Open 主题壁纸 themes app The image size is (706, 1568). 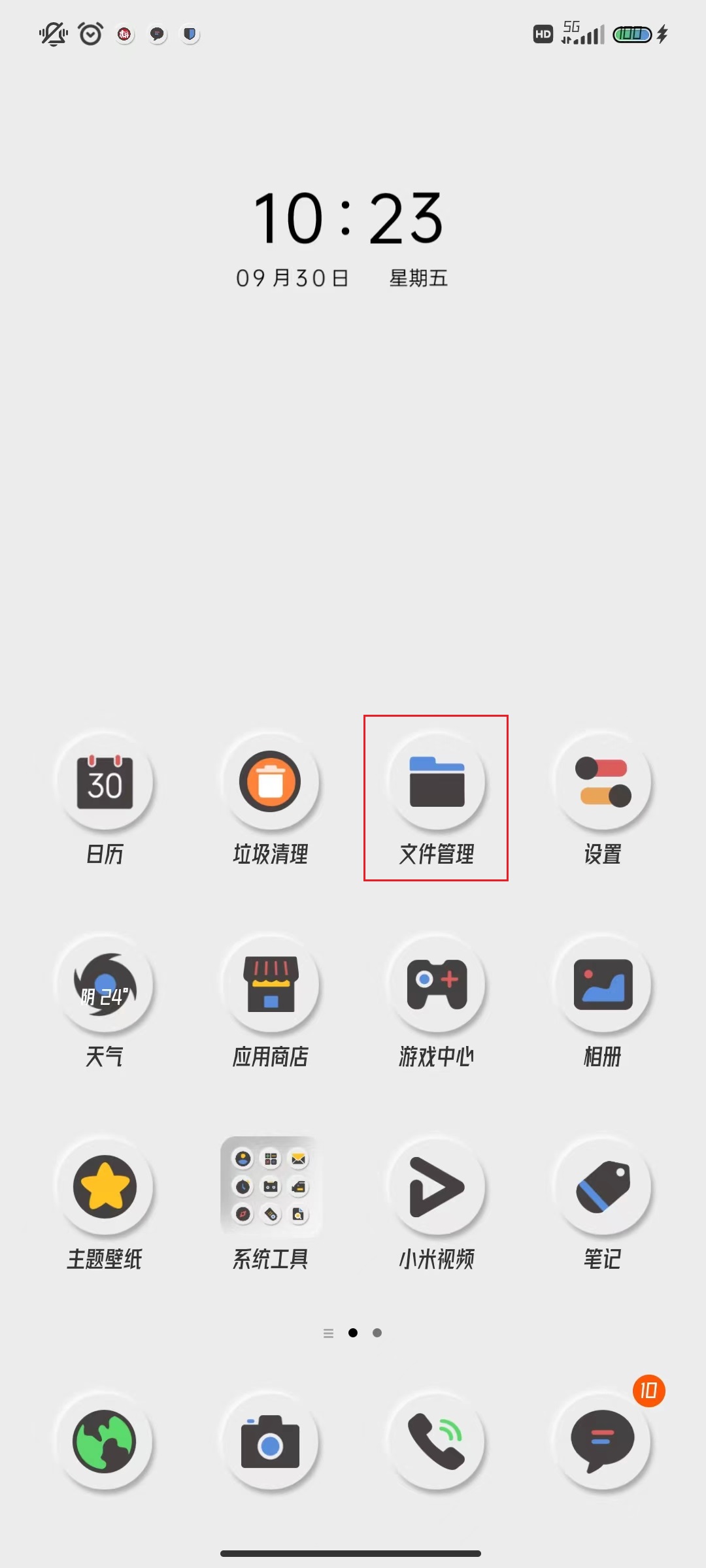point(105,1187)
